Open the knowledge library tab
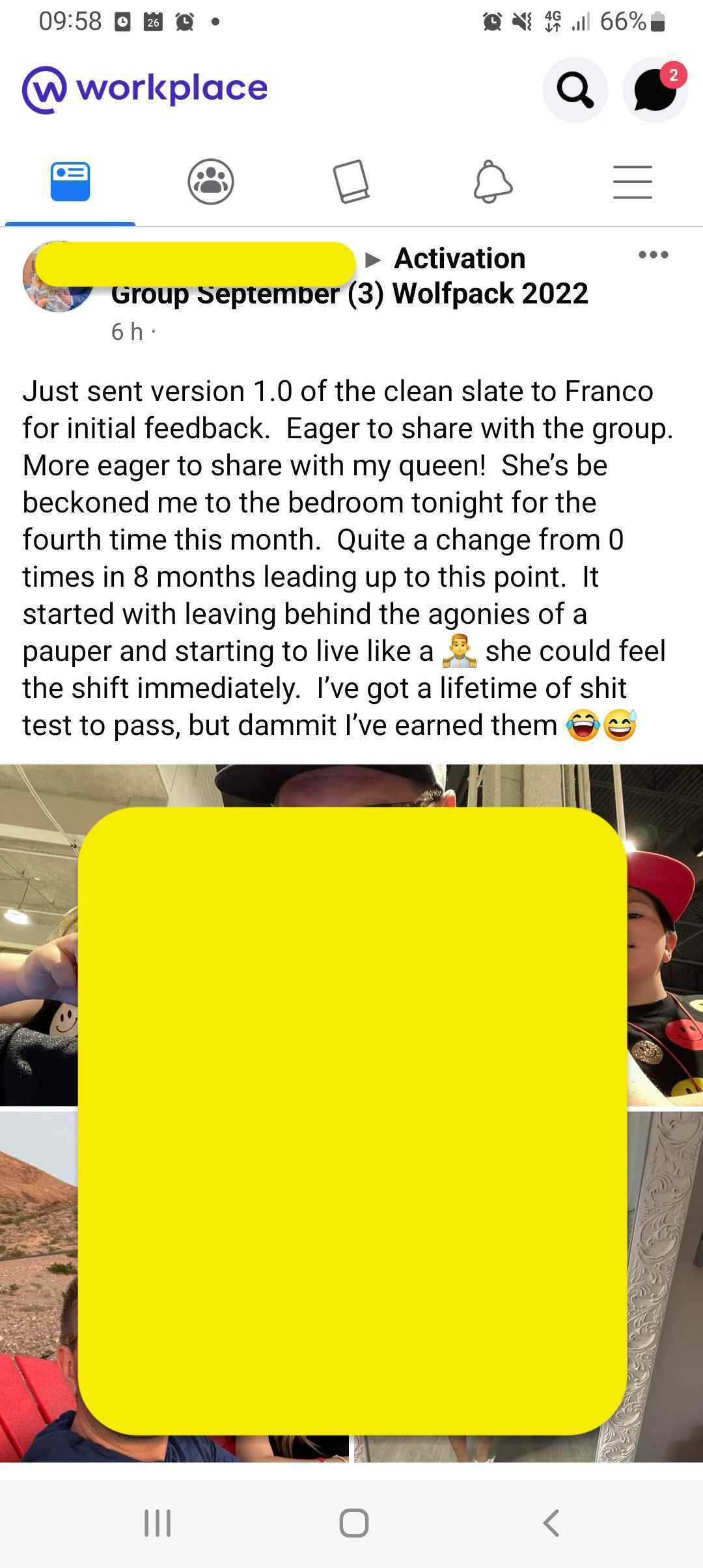This screenshot has width=703, height=1568. click(x=351, y=182)
